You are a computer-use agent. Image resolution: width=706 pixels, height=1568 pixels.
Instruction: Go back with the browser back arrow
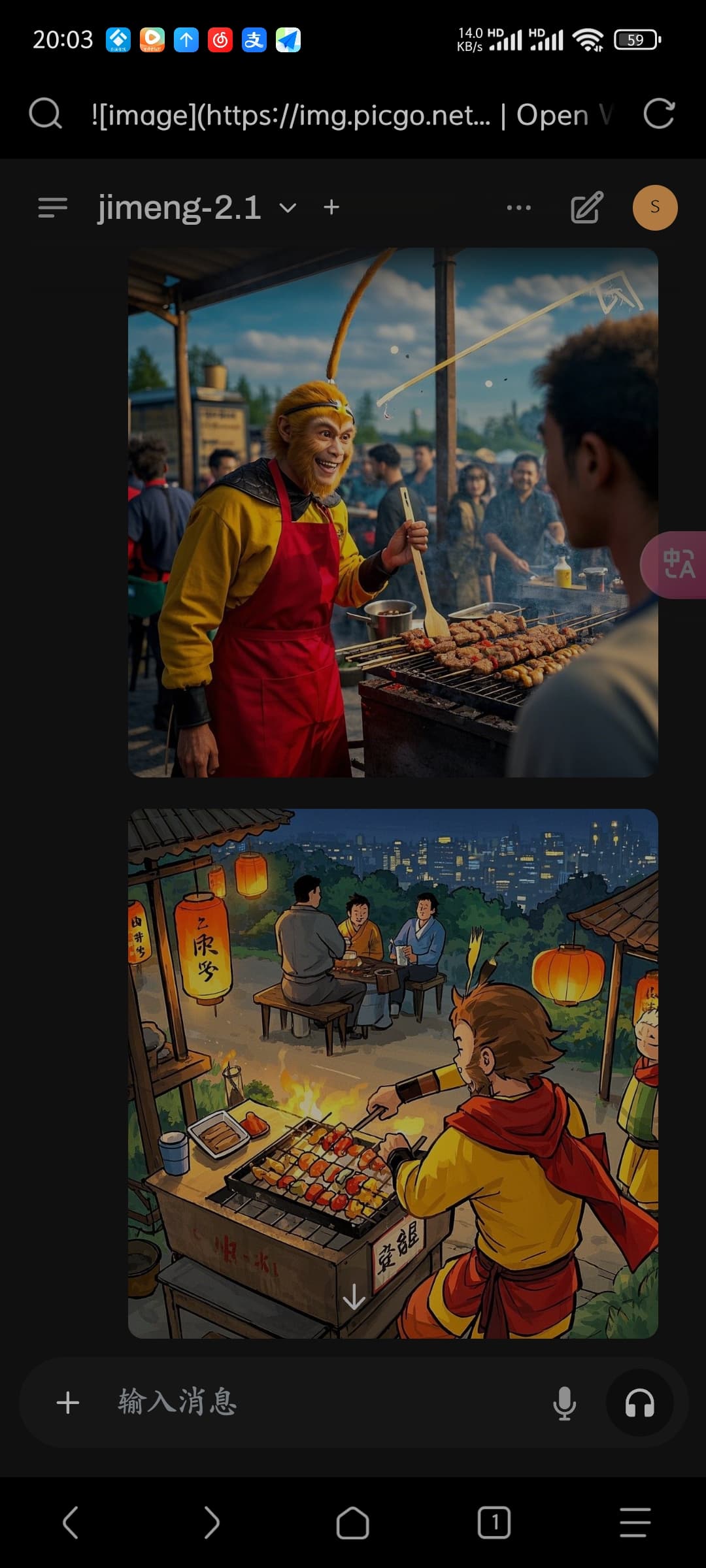[x=71, y=1522]
